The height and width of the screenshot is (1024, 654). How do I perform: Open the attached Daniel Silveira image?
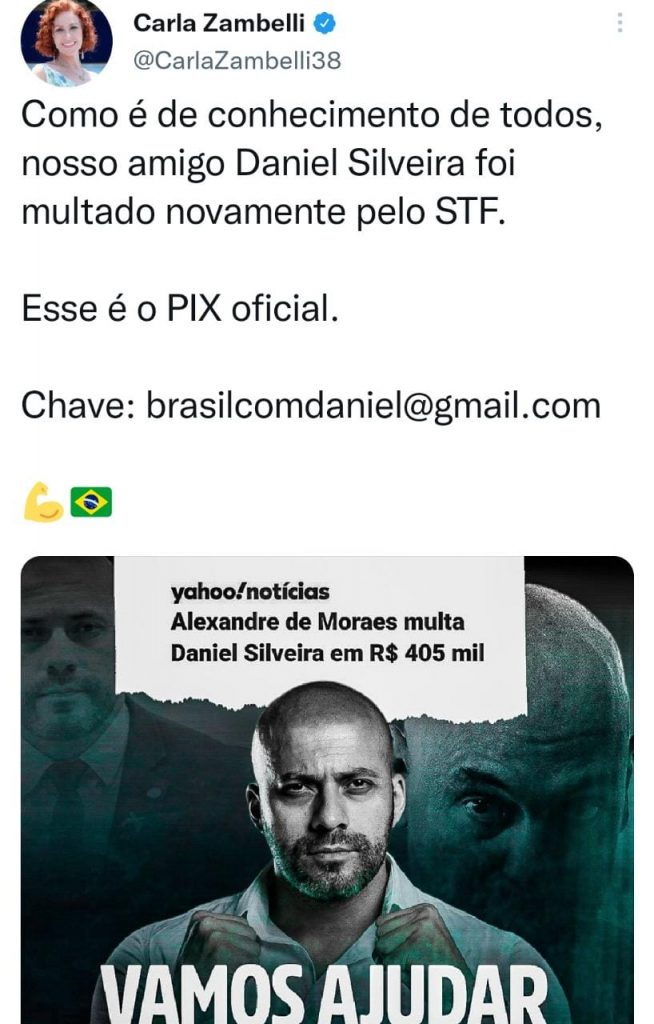(x=327, y=790)
